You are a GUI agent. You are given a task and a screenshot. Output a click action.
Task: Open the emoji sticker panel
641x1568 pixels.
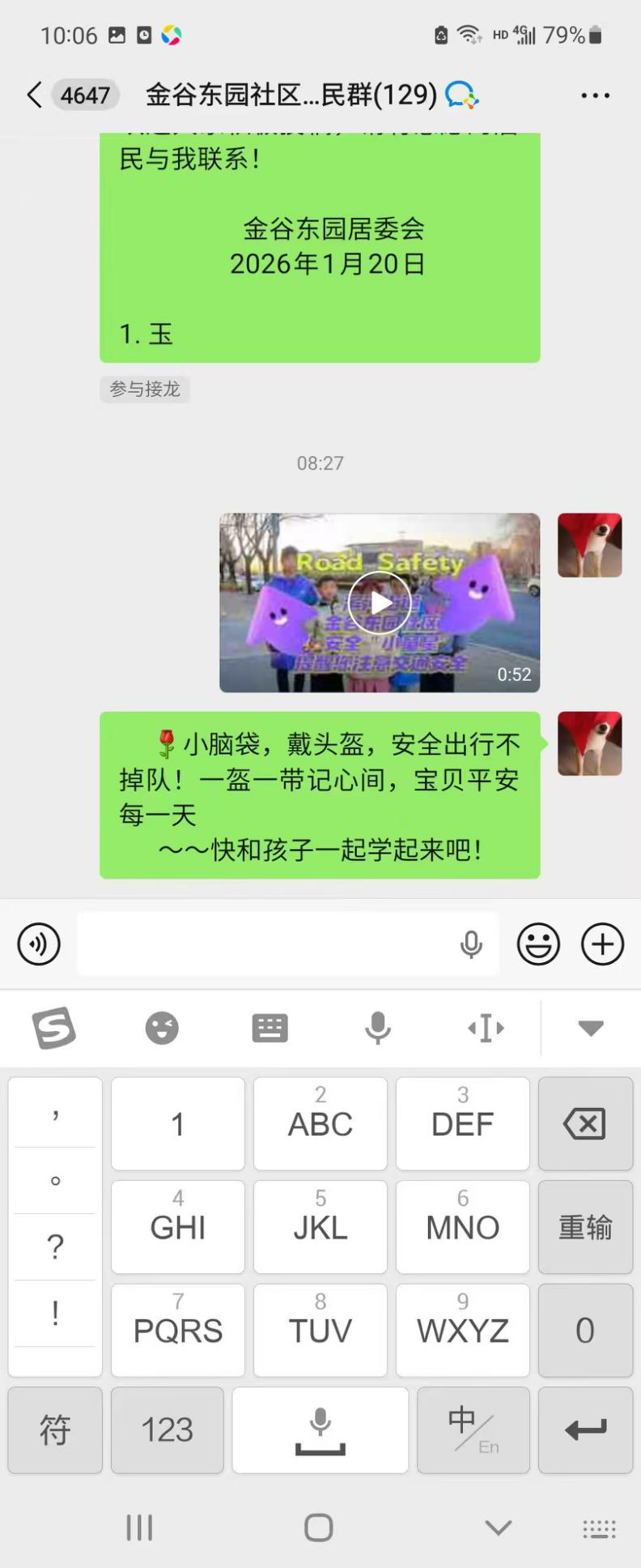538,944
